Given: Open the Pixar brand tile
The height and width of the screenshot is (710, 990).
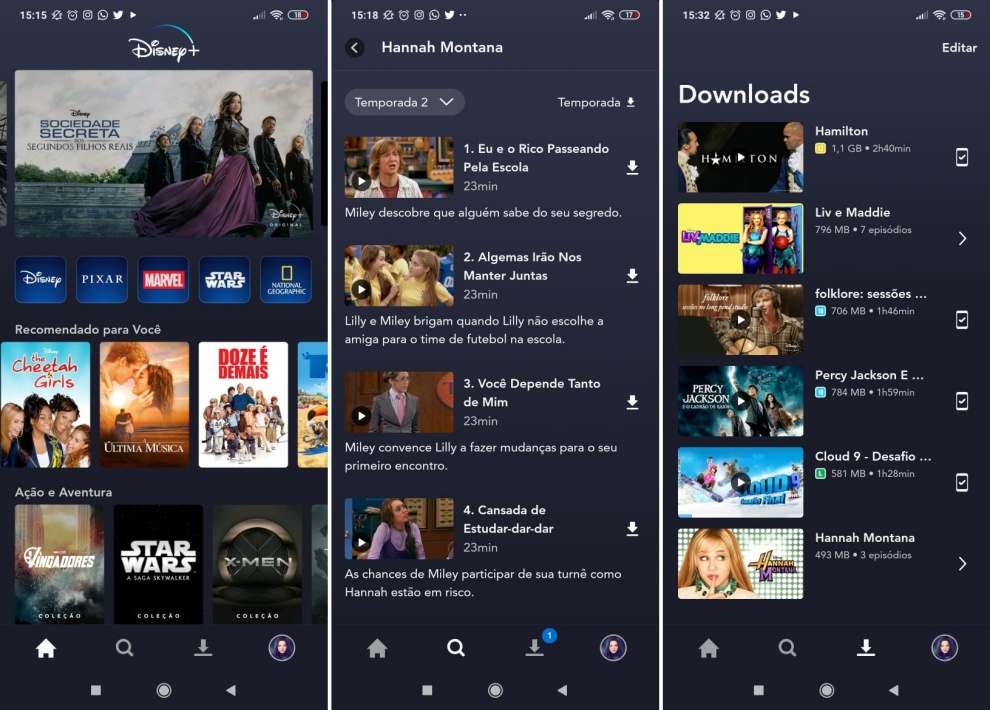Looking at the screenshot, I should click(102, 279).
